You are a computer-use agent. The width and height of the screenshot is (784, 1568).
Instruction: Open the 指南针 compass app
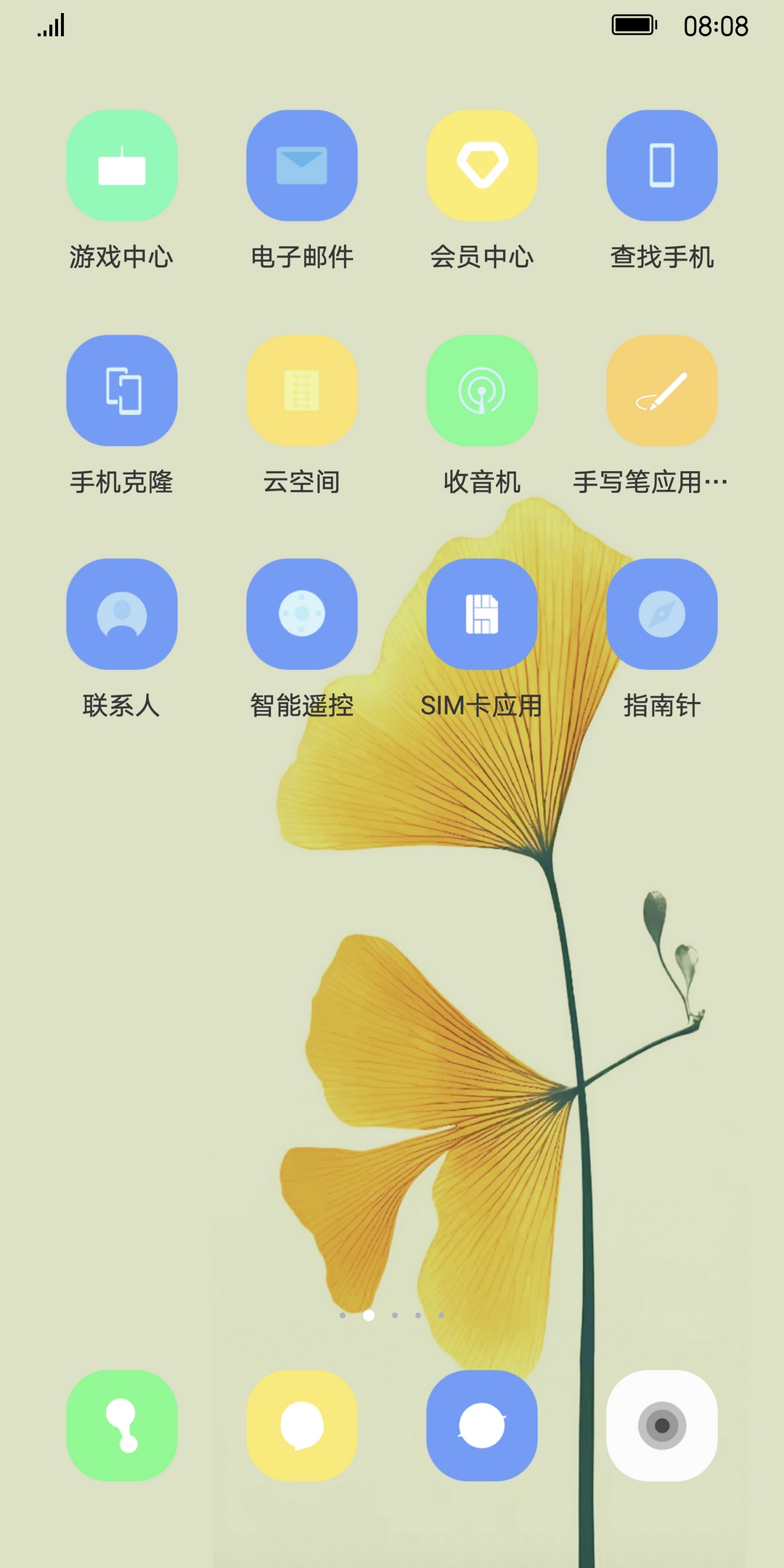click(x=662, y=614)
